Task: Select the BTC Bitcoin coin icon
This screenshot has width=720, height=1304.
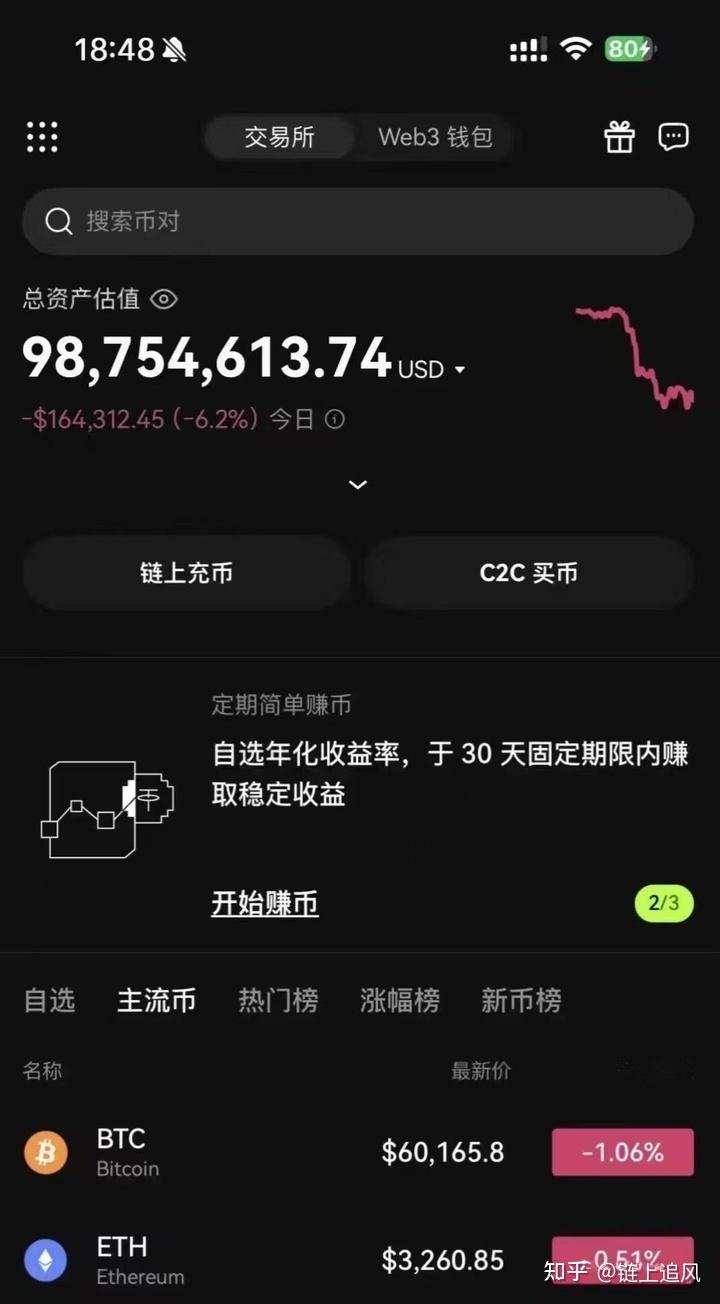Action: coord(45,1152)
